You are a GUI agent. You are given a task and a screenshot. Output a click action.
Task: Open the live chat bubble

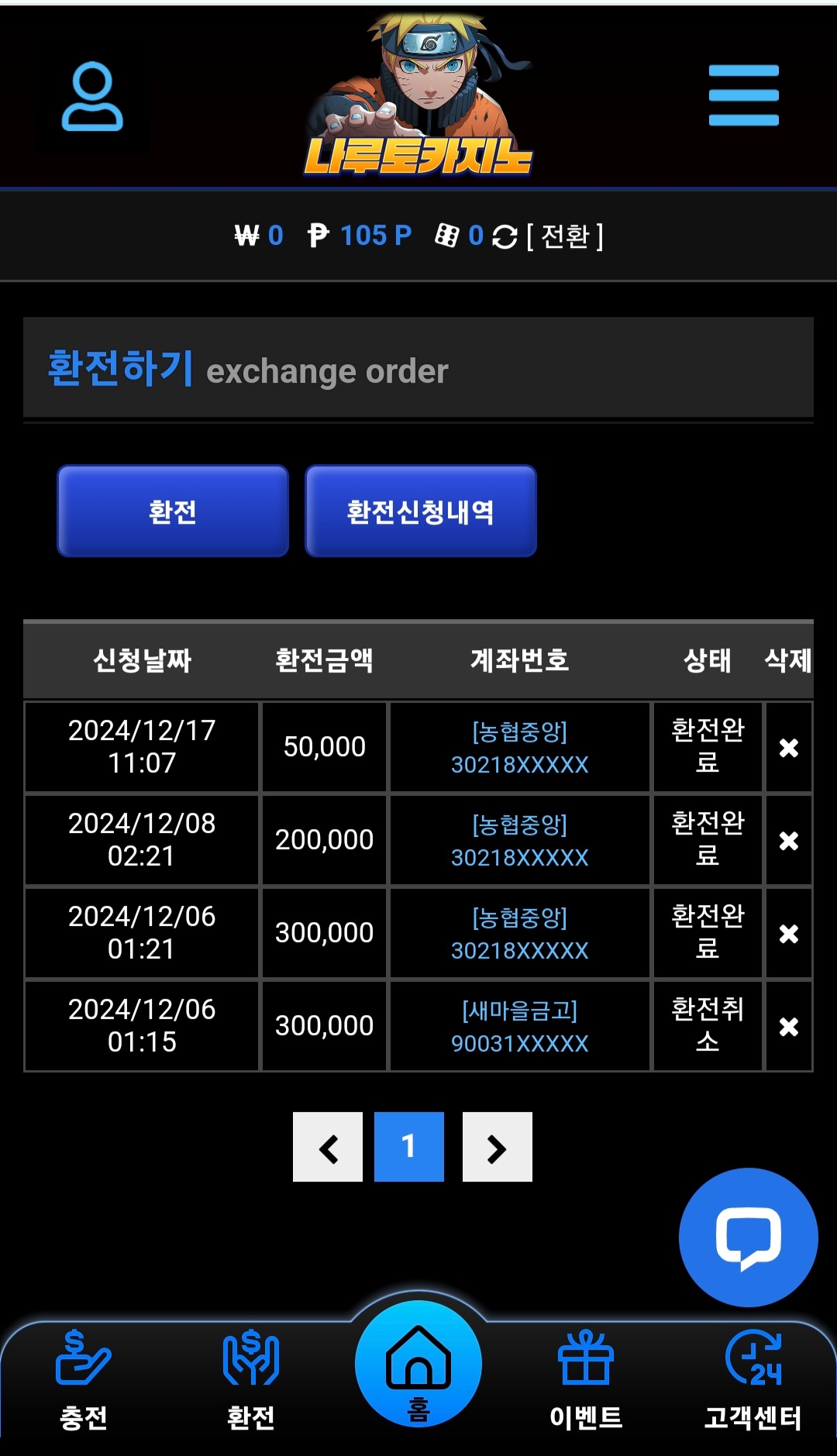click(748, 1237)
